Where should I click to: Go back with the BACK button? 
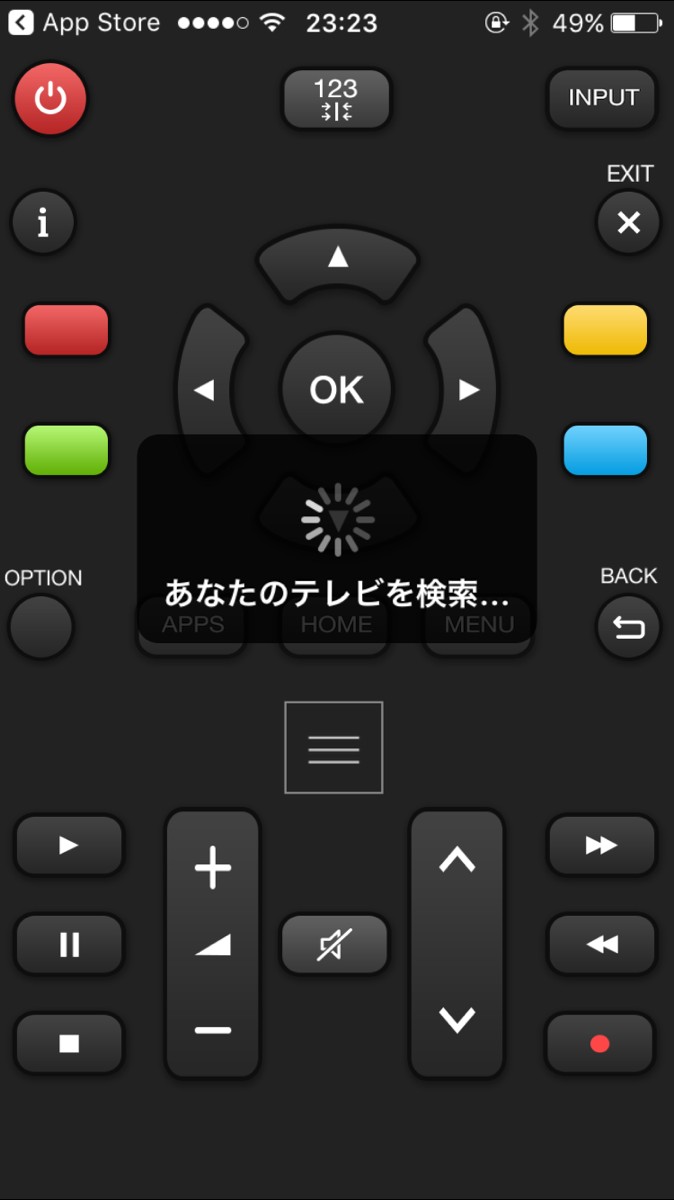(628, 628)
